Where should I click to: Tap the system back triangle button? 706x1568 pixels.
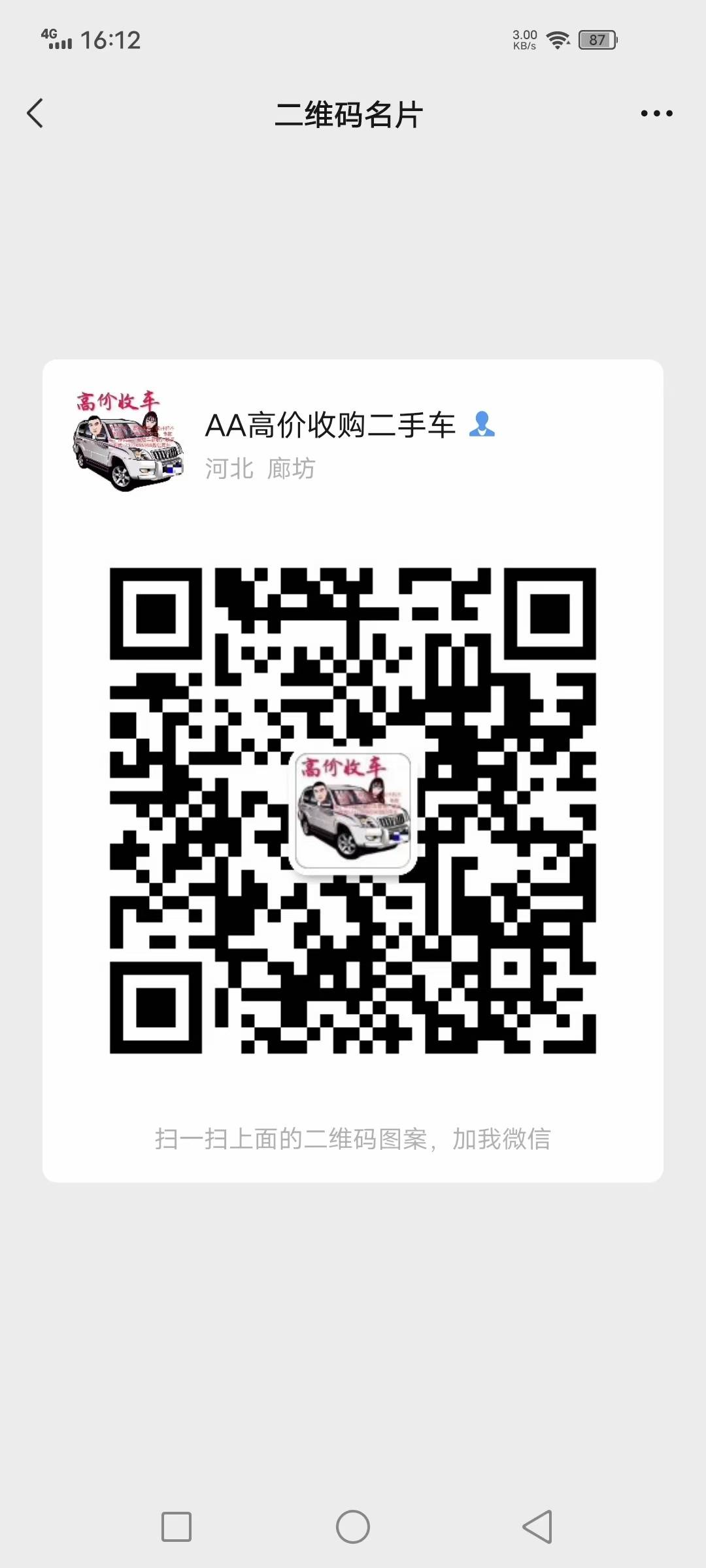tap(537, 1527)
